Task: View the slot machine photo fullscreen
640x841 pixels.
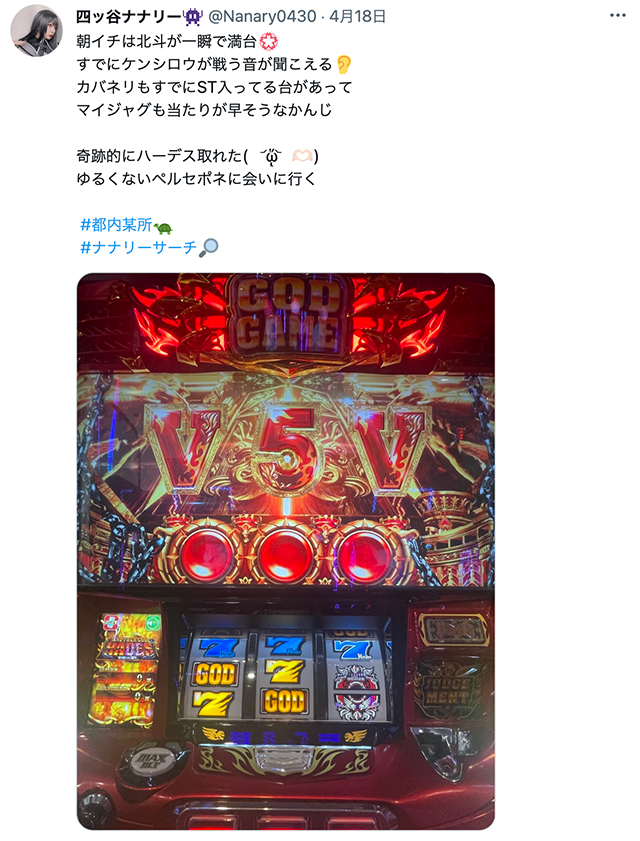Action: pyautogui.click(x=286, y=550)
